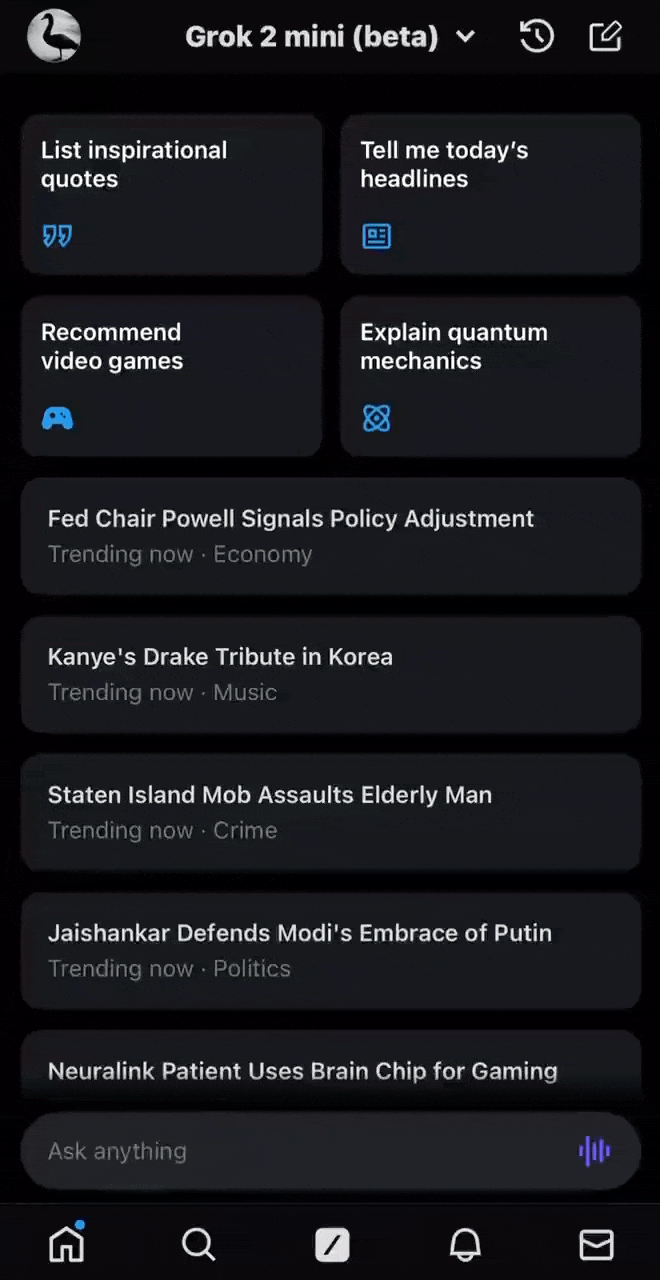Pick the Explain quantum mechanics prompt
This screenshot has width=660, height=1280.
490,375
